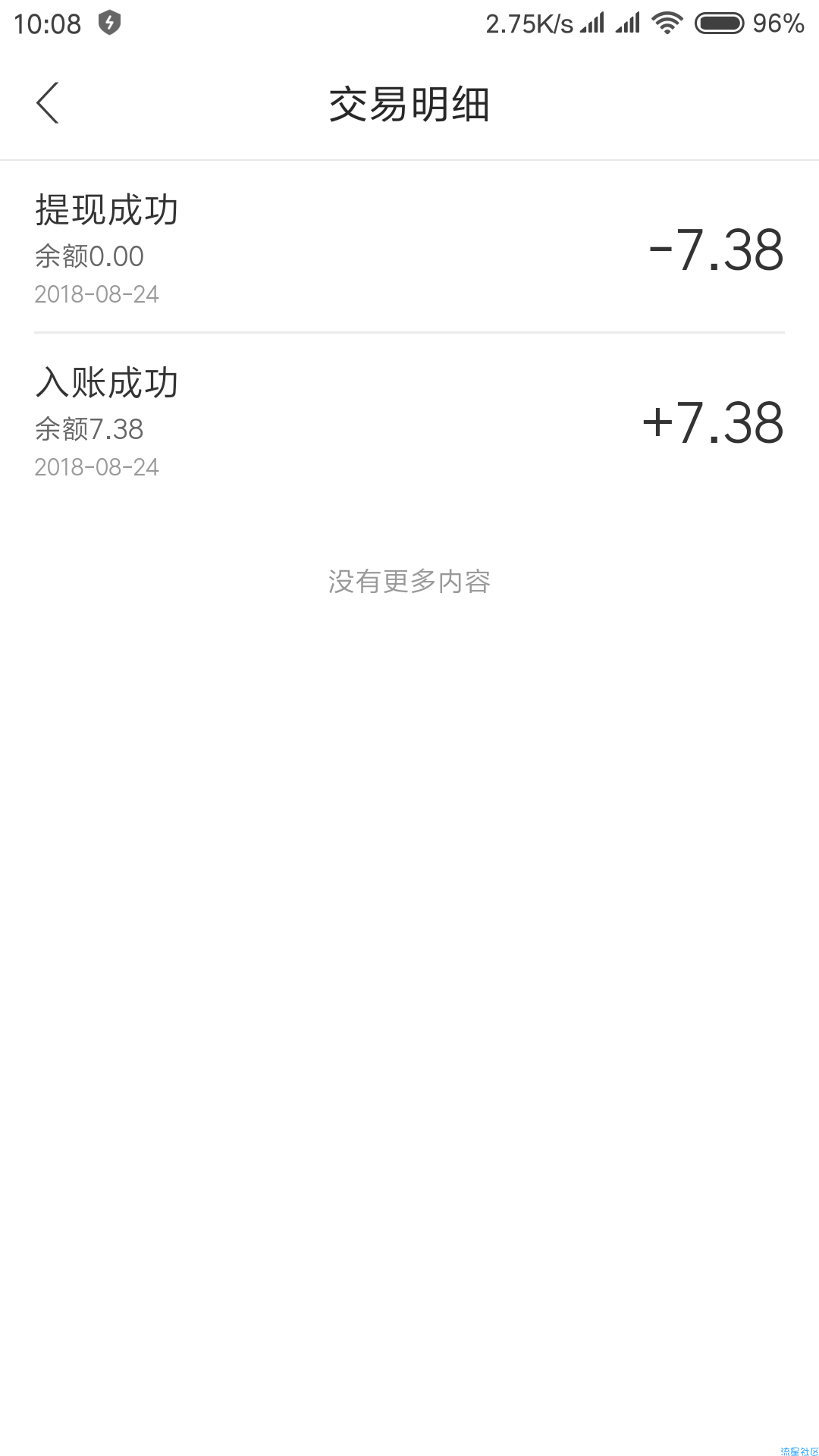Open the 入账成功 +7.38 transaction
Viewport: 819px width, 1456px height.
(x=409, y=420)
